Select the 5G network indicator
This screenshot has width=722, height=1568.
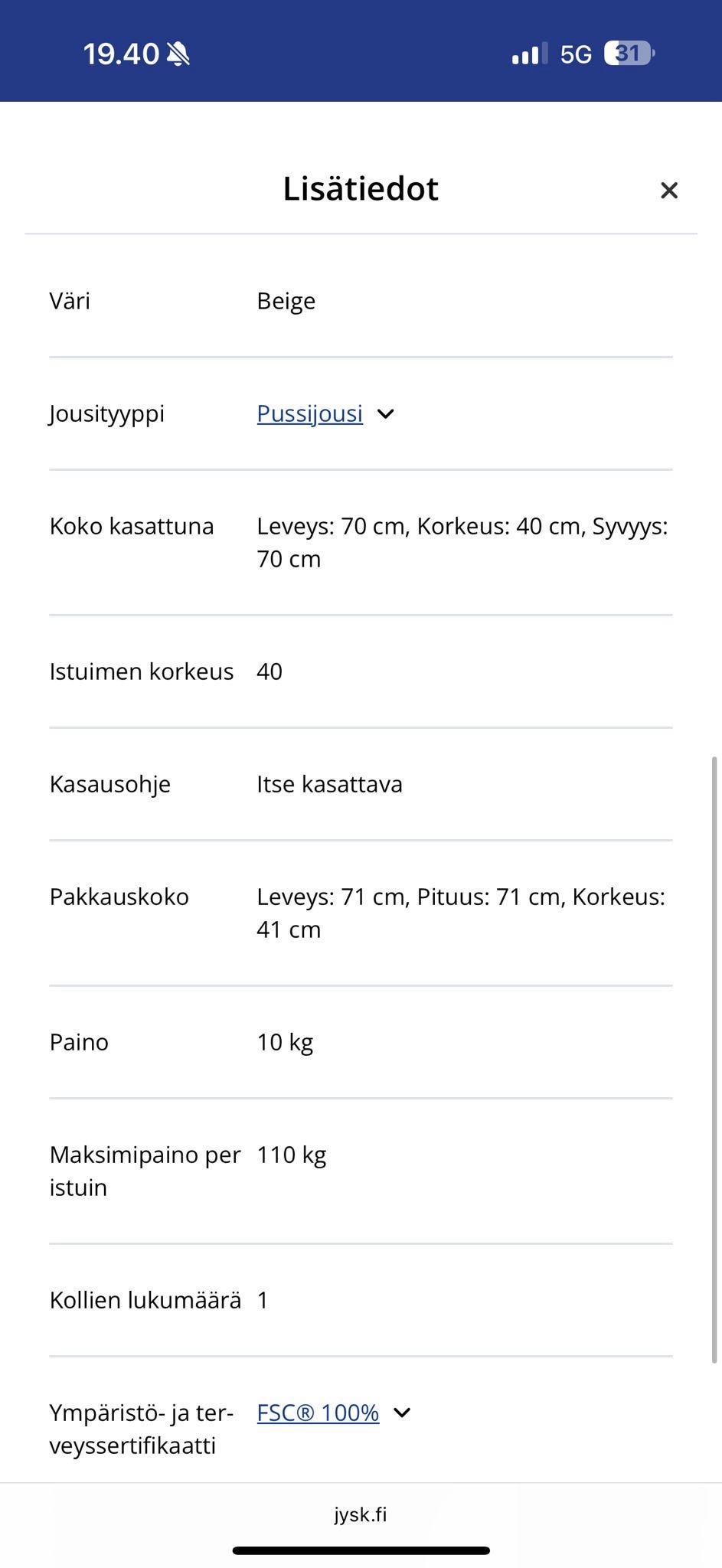click(x=577, y=54)
